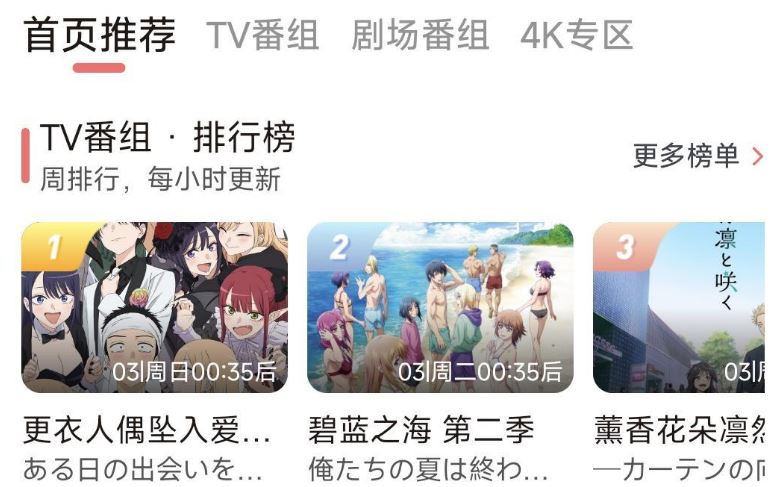The height and width of the screenshot is (487, 780).
Task: Open the 更衣人偶坠入爱河 anime card
Action: click(x=154, y=308)
